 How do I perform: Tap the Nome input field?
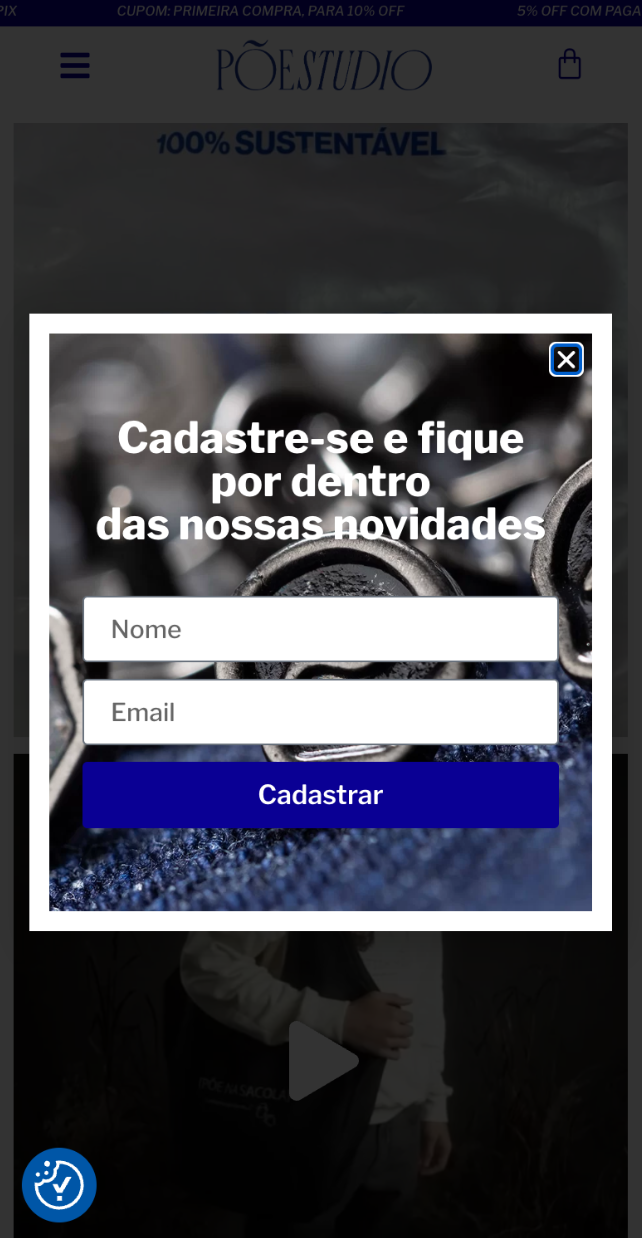(x=320, y=629)
